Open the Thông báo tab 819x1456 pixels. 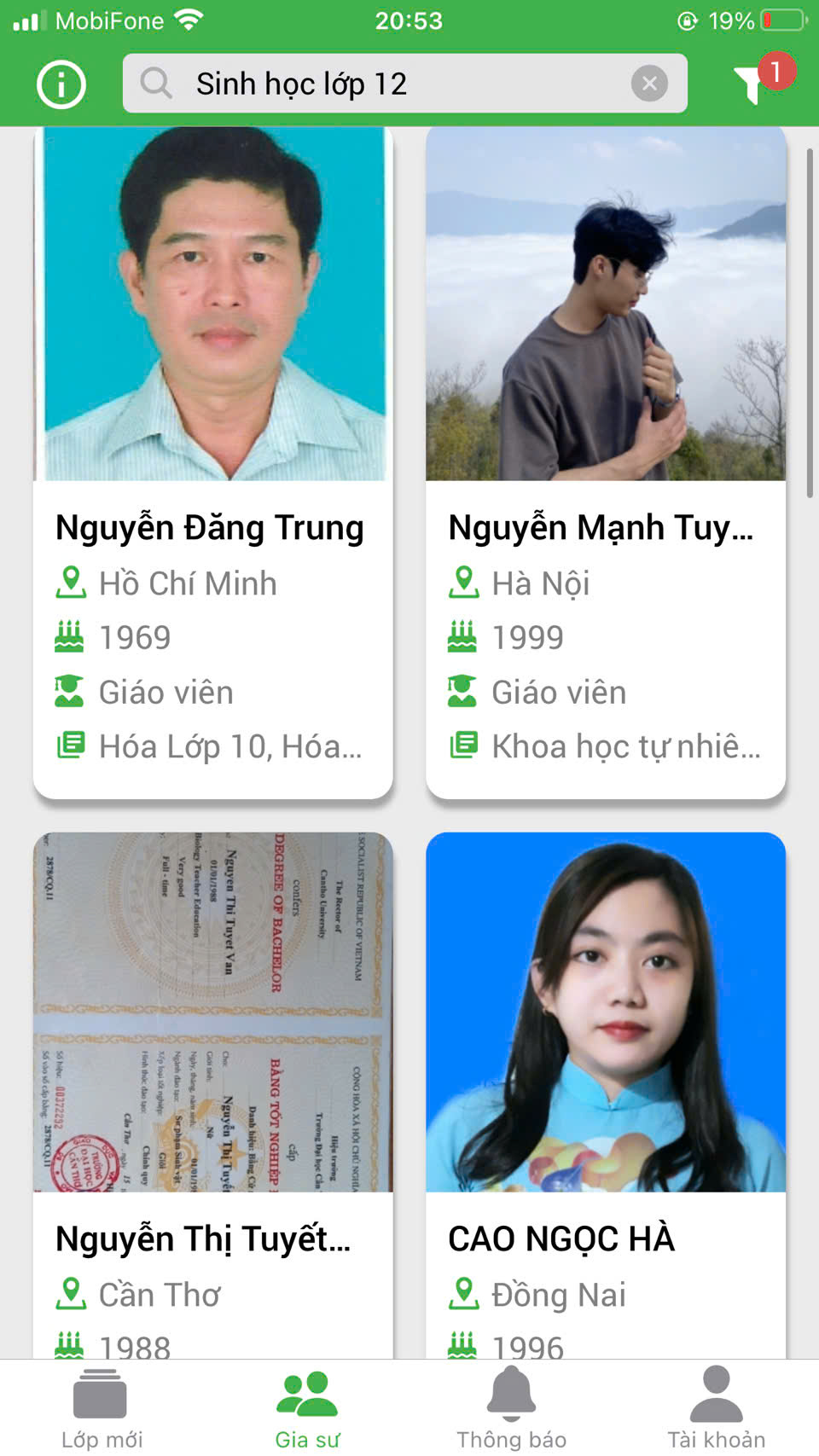pyautogui.click(x=511, y=1409)
